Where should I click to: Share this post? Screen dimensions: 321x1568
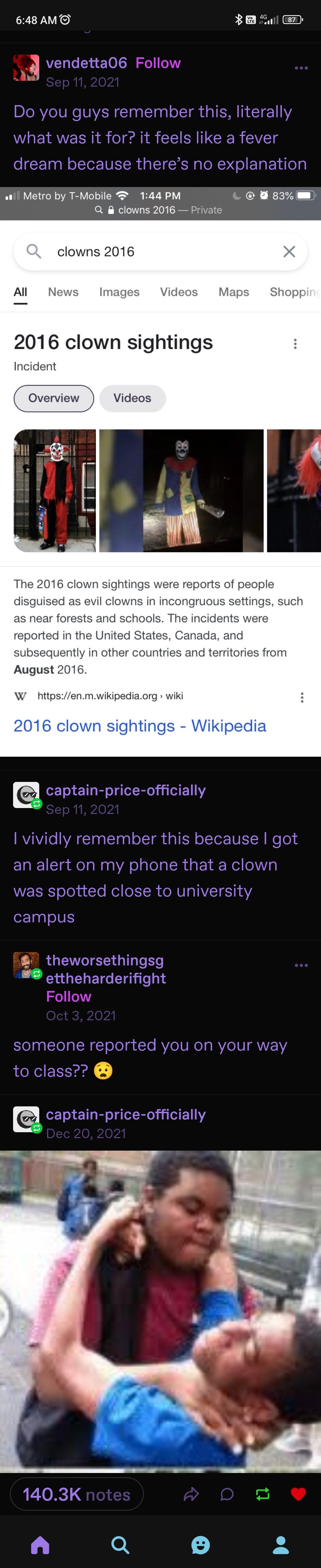click(191, 1494)
